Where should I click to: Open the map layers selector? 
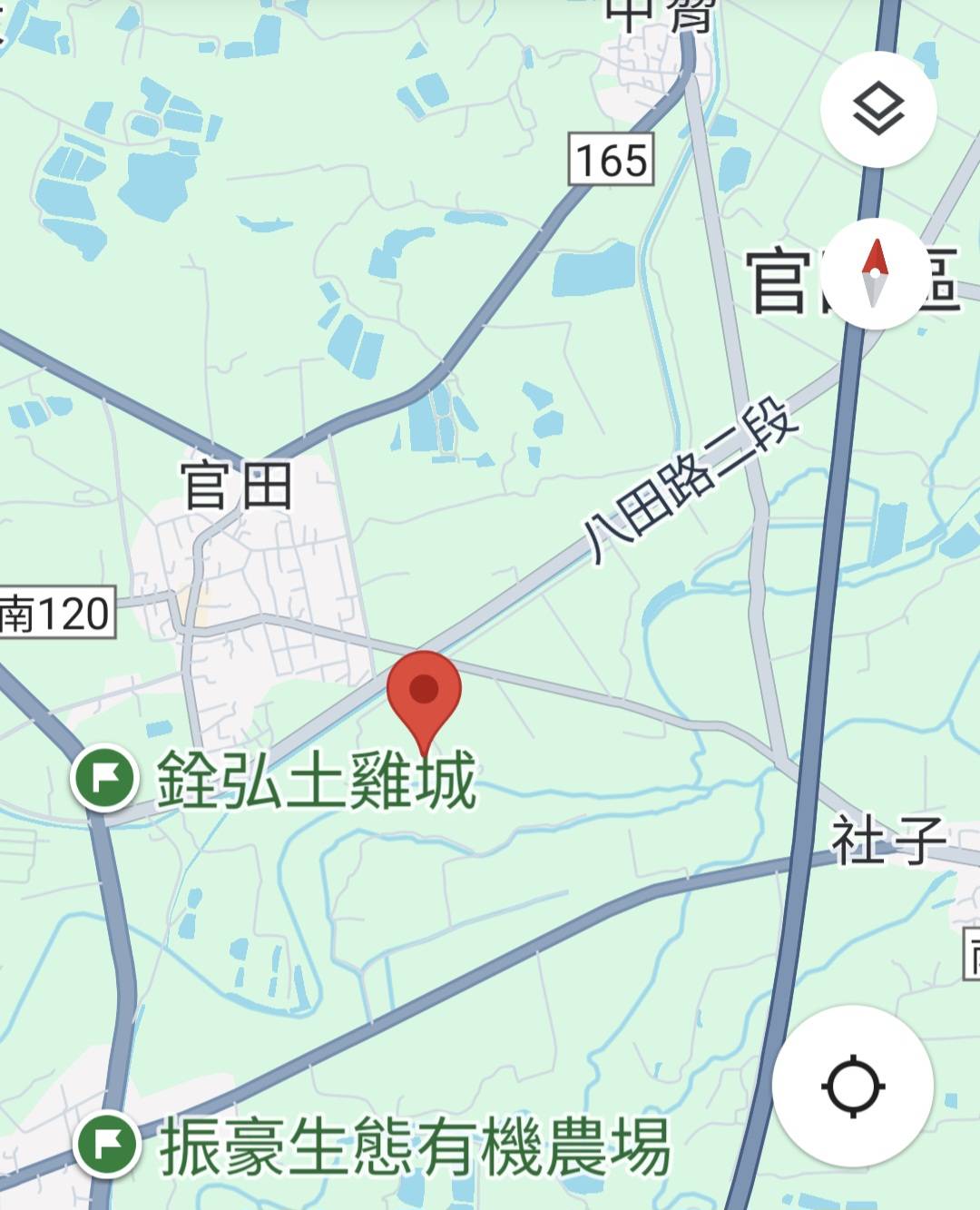tap(877, 110)
